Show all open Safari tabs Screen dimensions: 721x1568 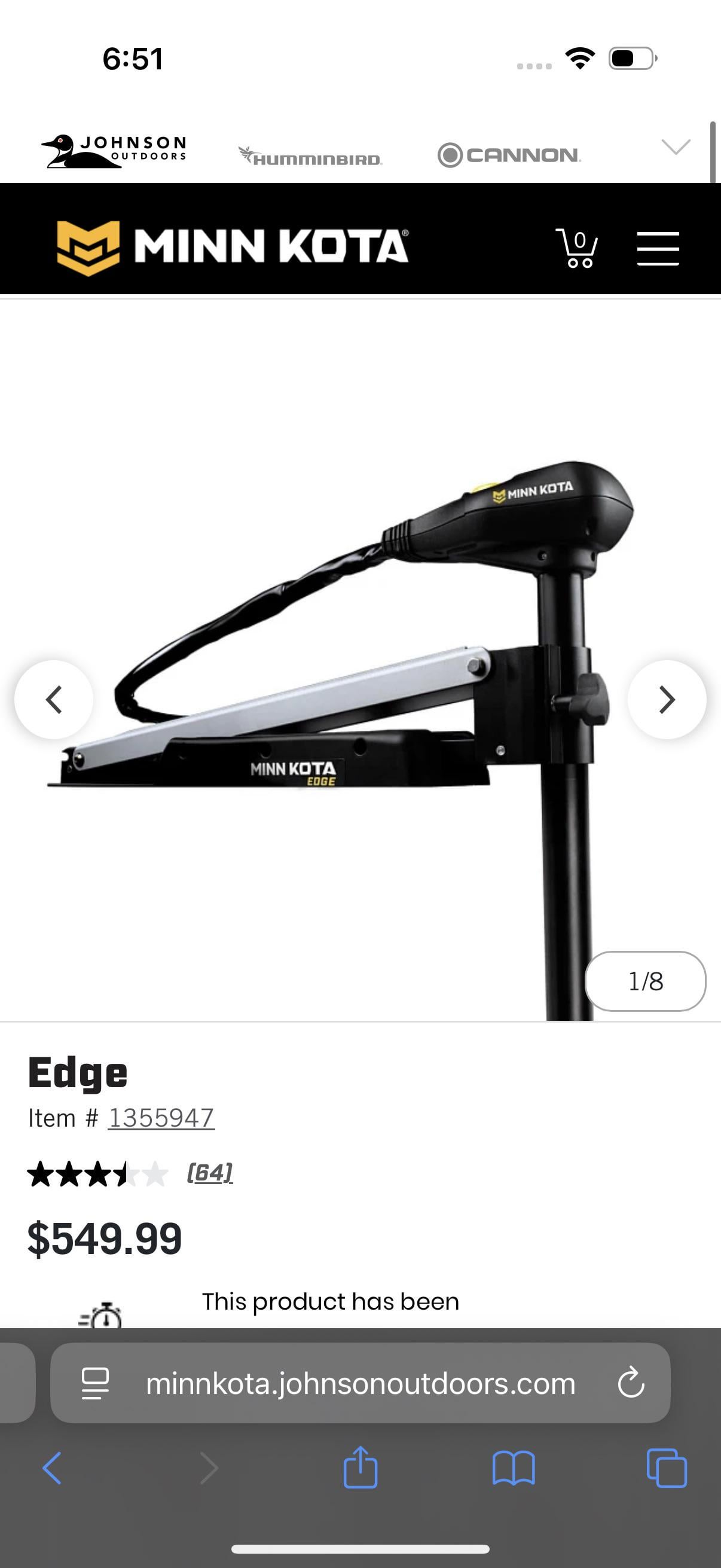667,1468
